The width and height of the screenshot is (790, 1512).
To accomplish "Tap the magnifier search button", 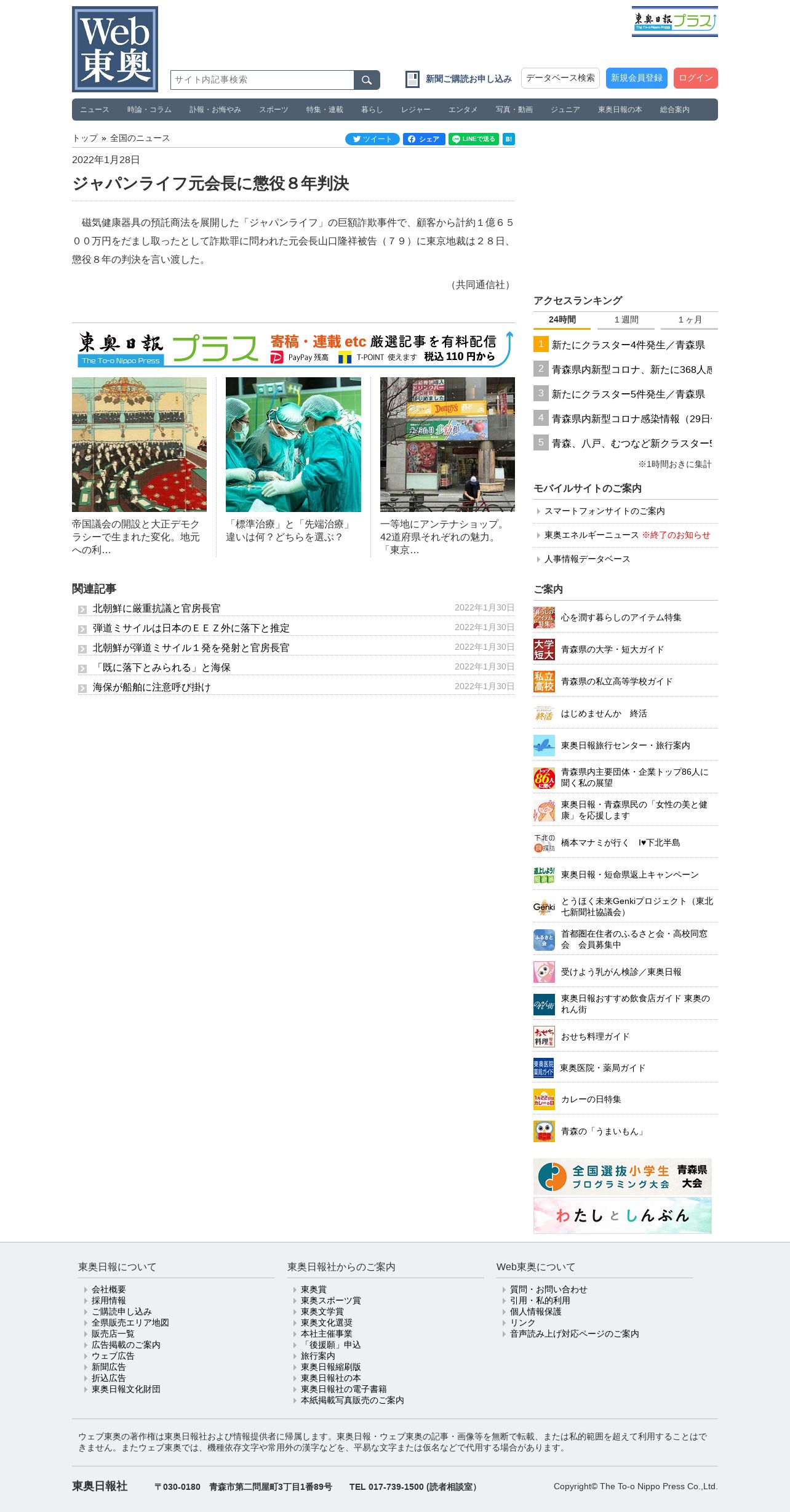I will coord(367,80).
